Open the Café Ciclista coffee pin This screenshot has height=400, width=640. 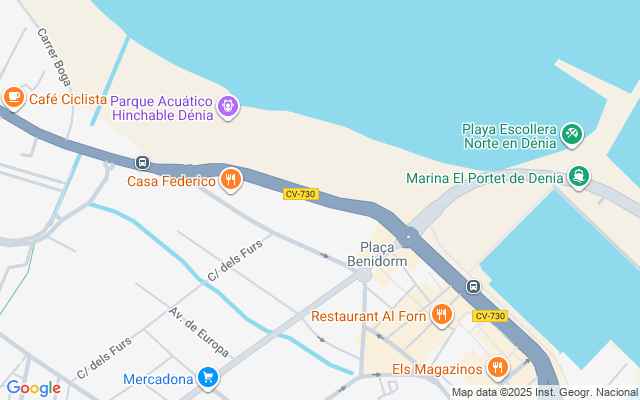(x=13, y=98)
